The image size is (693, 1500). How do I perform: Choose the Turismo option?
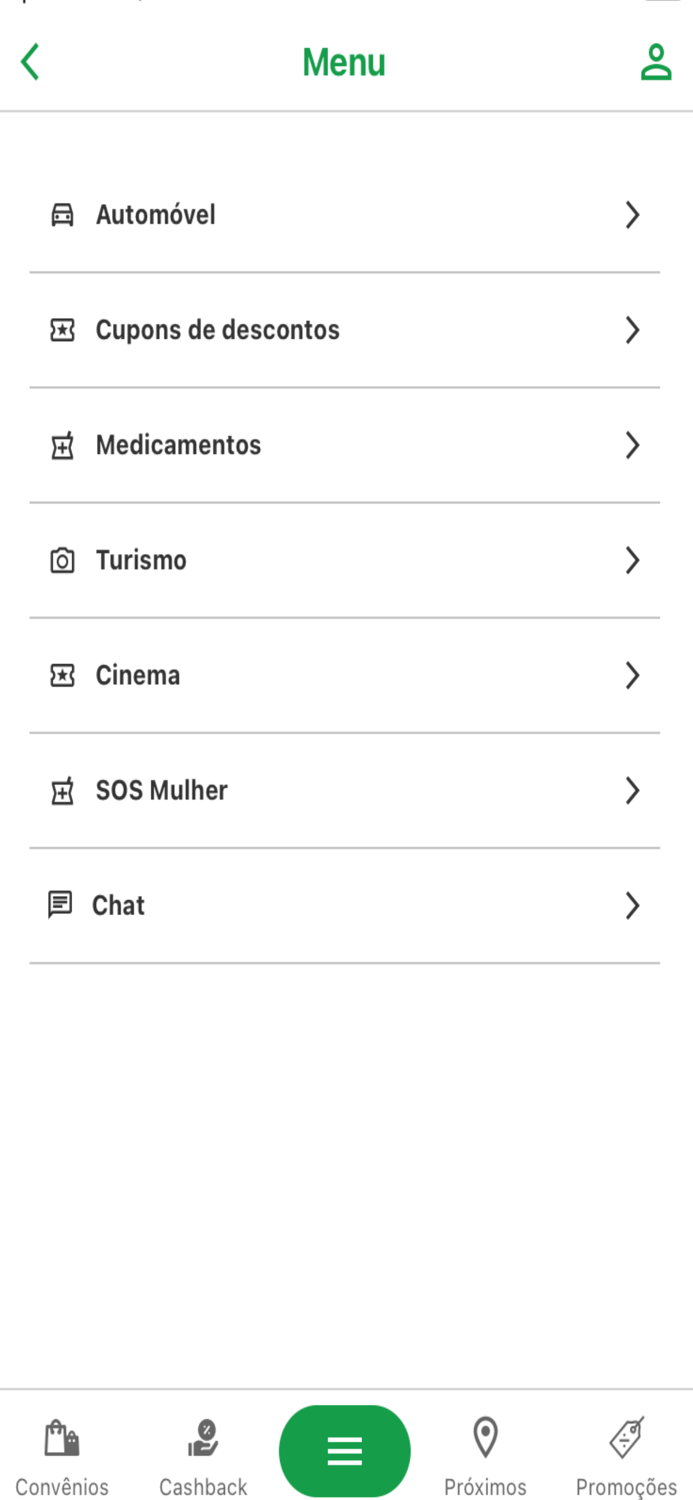pyautogui.click(x=344, y=560)
